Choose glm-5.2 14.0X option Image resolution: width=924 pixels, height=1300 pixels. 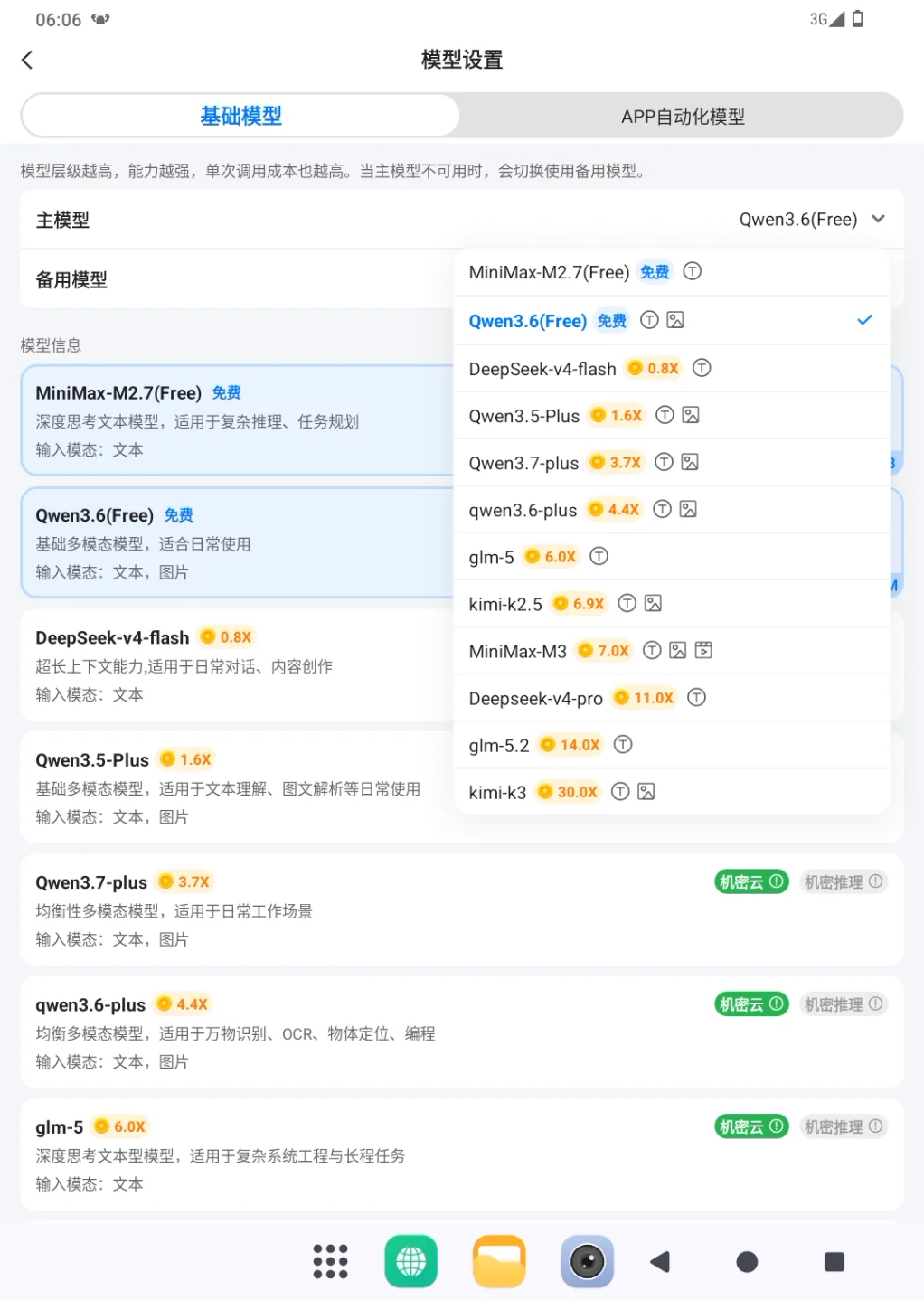[671, 745]
